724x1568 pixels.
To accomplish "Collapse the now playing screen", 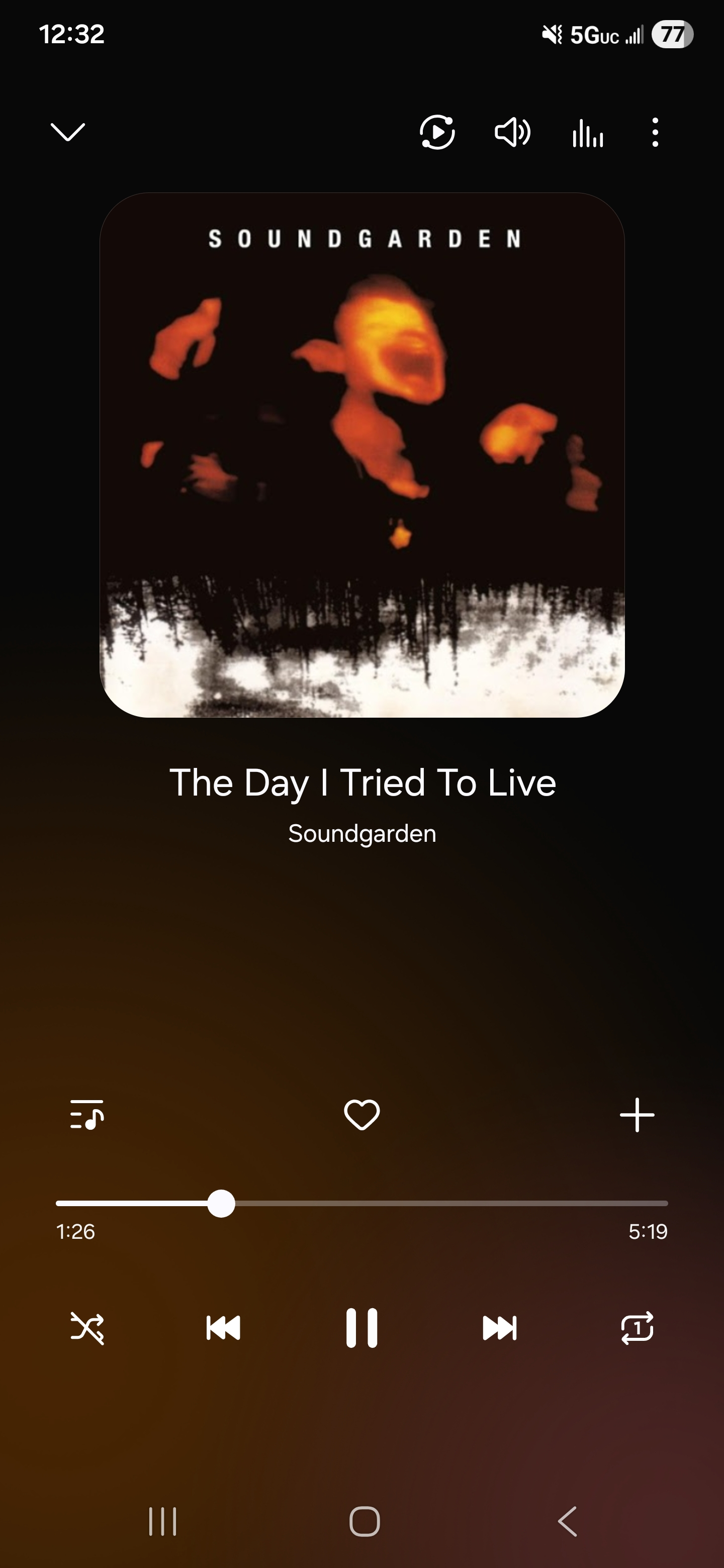I will coord(67,132).
